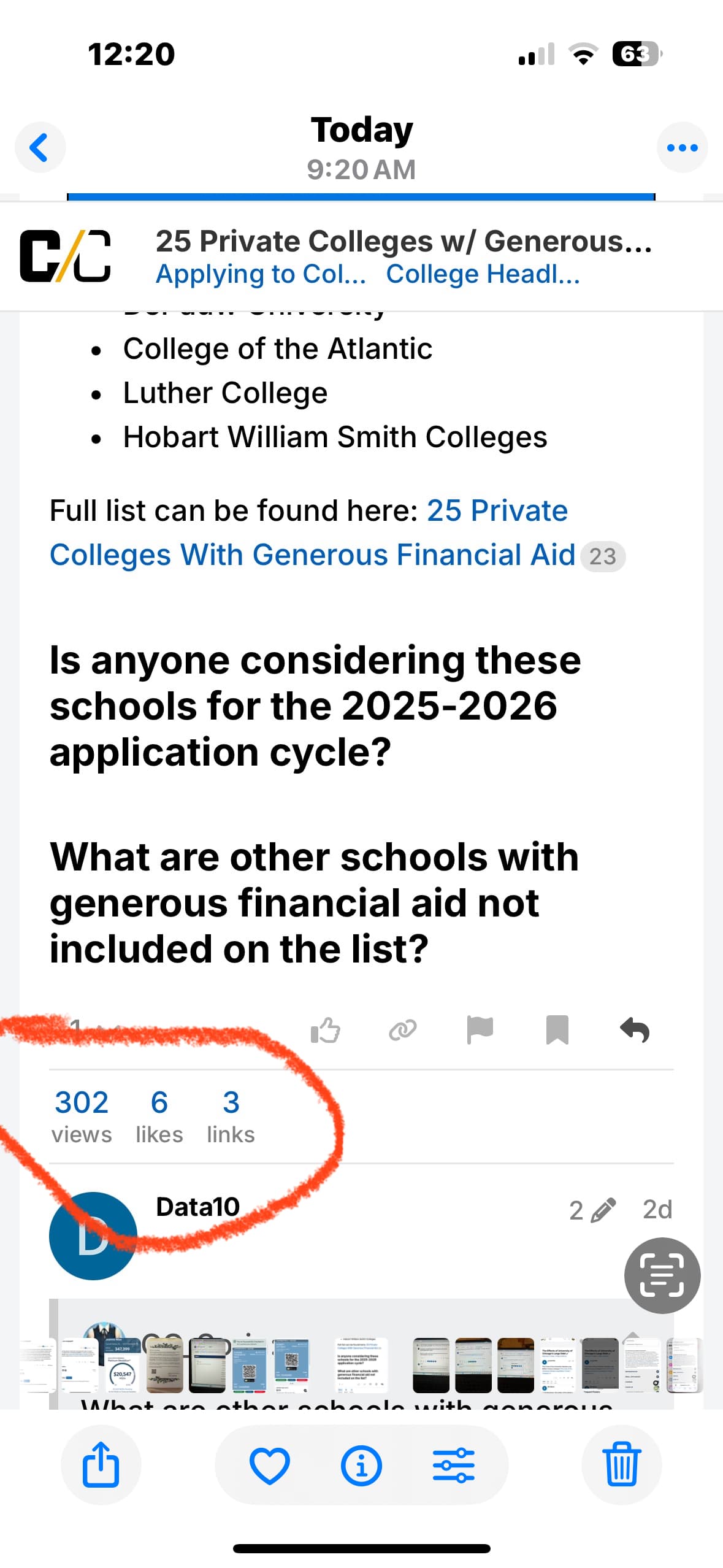723x1568 pixels.
Task: Activate the Live Text scan button
Action: point(662,1276)
